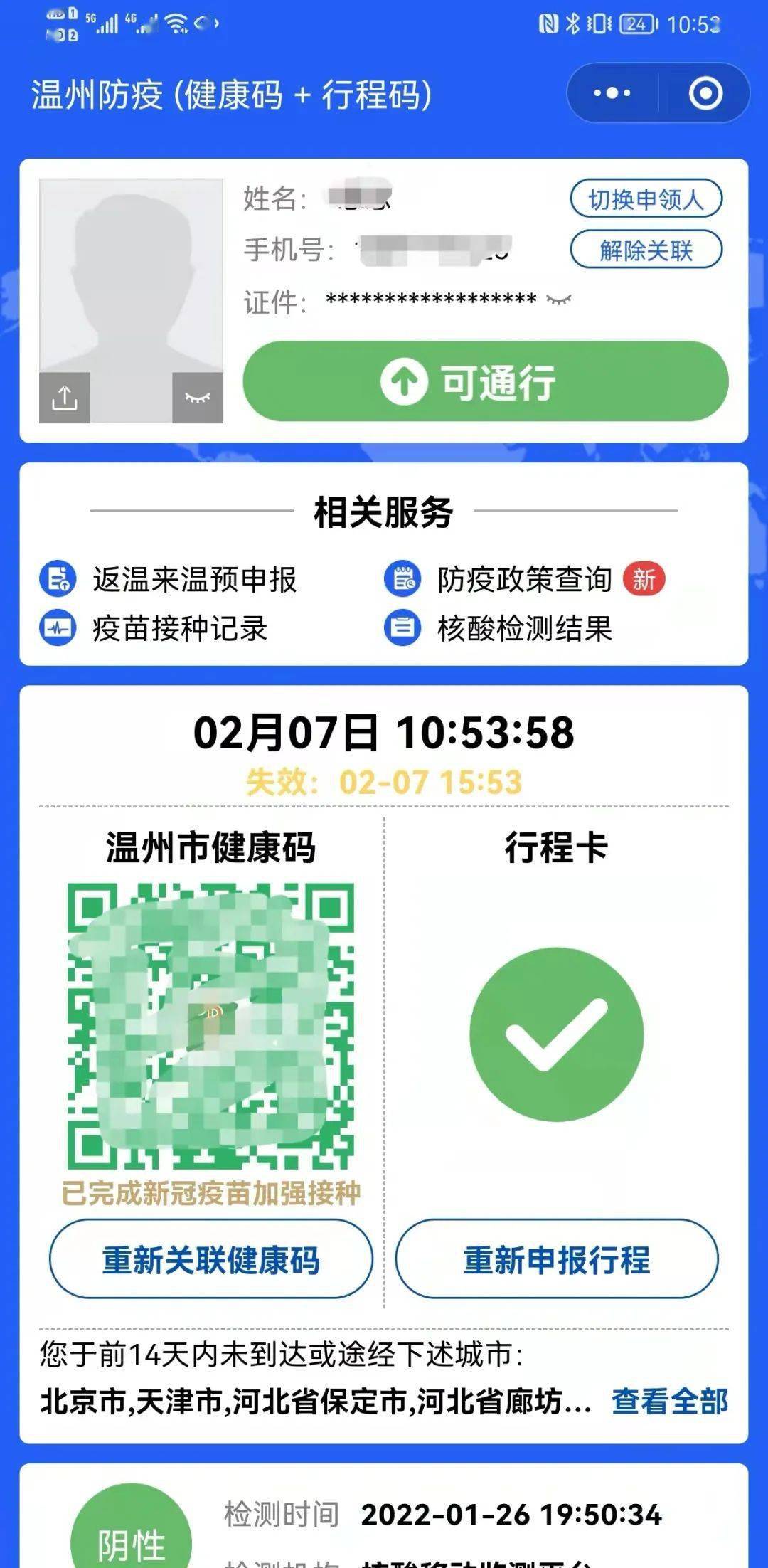Viewport: 768px width, 1568px height.
Task: Select the 行程卡 section header
Action: (558, 848)
